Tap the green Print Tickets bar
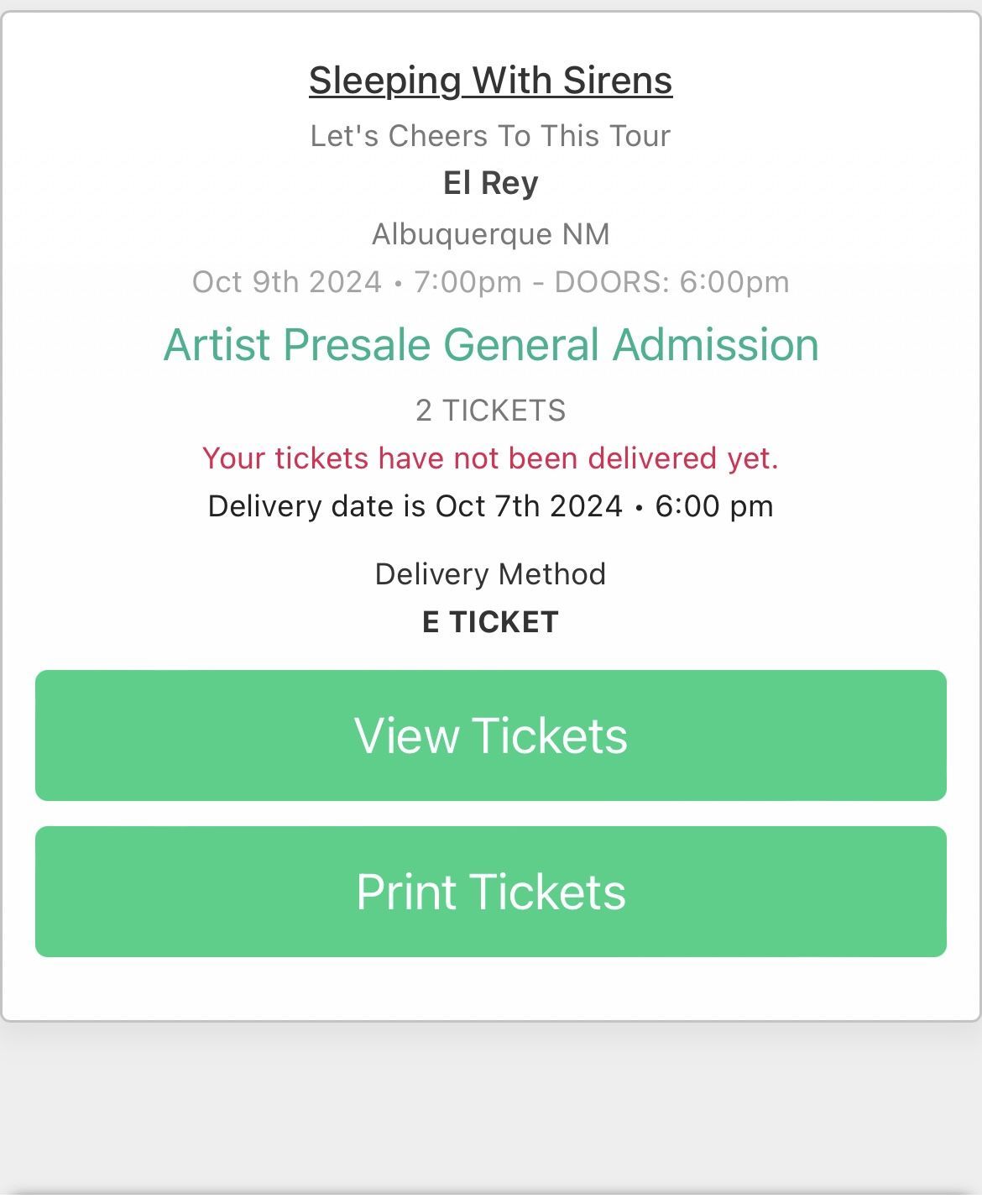Screen dimensions: 982x1204 491,892
